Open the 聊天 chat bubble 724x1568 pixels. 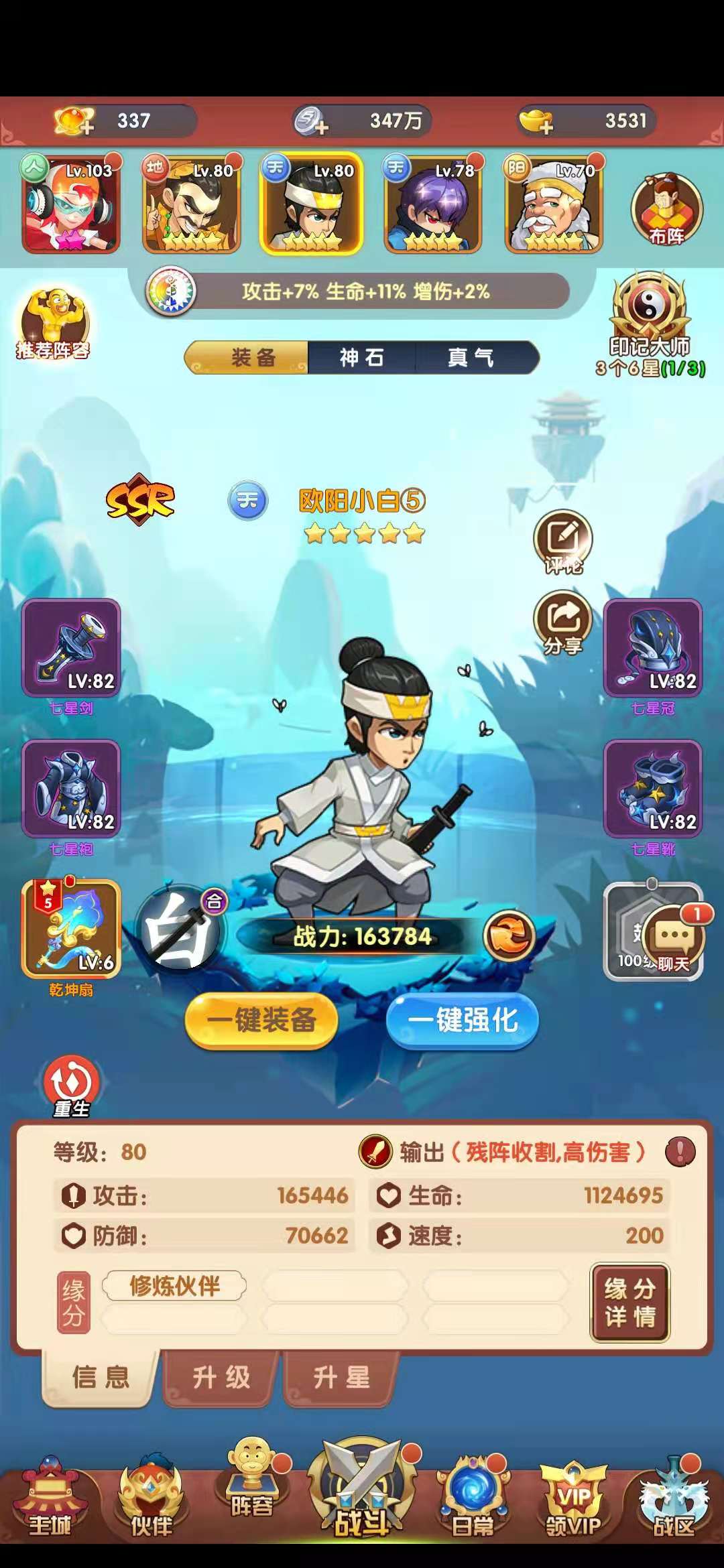click(x=674, y=938)
